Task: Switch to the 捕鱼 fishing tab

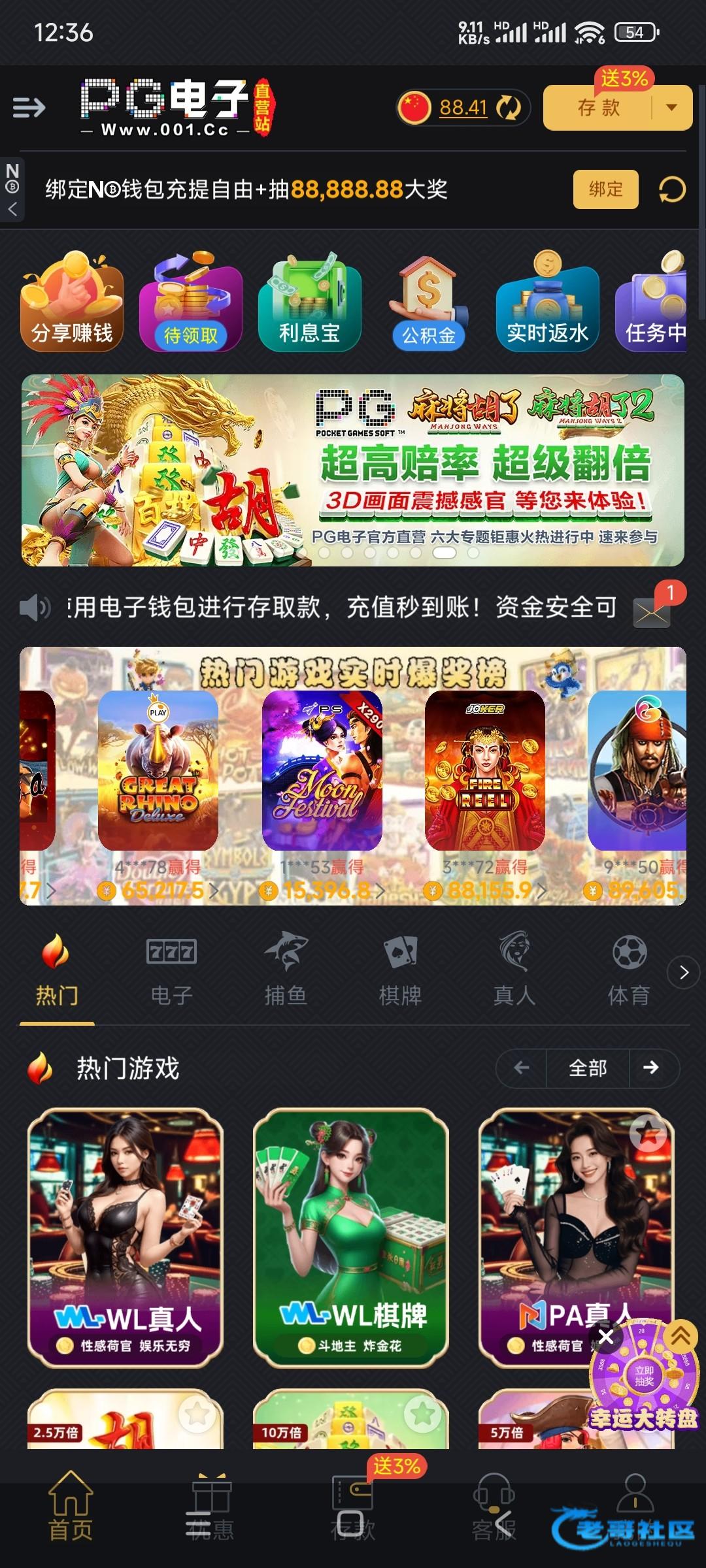Action: [286, 970]
